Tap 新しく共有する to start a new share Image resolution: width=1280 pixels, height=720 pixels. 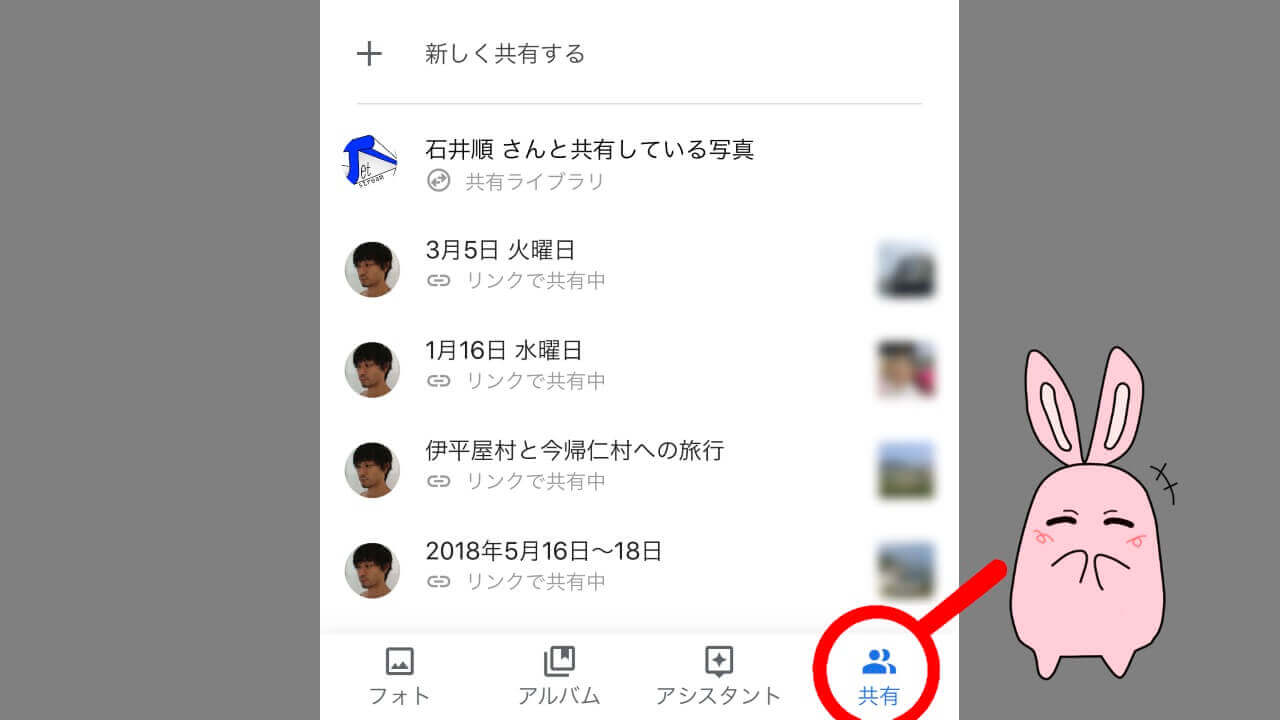[504, 54]
